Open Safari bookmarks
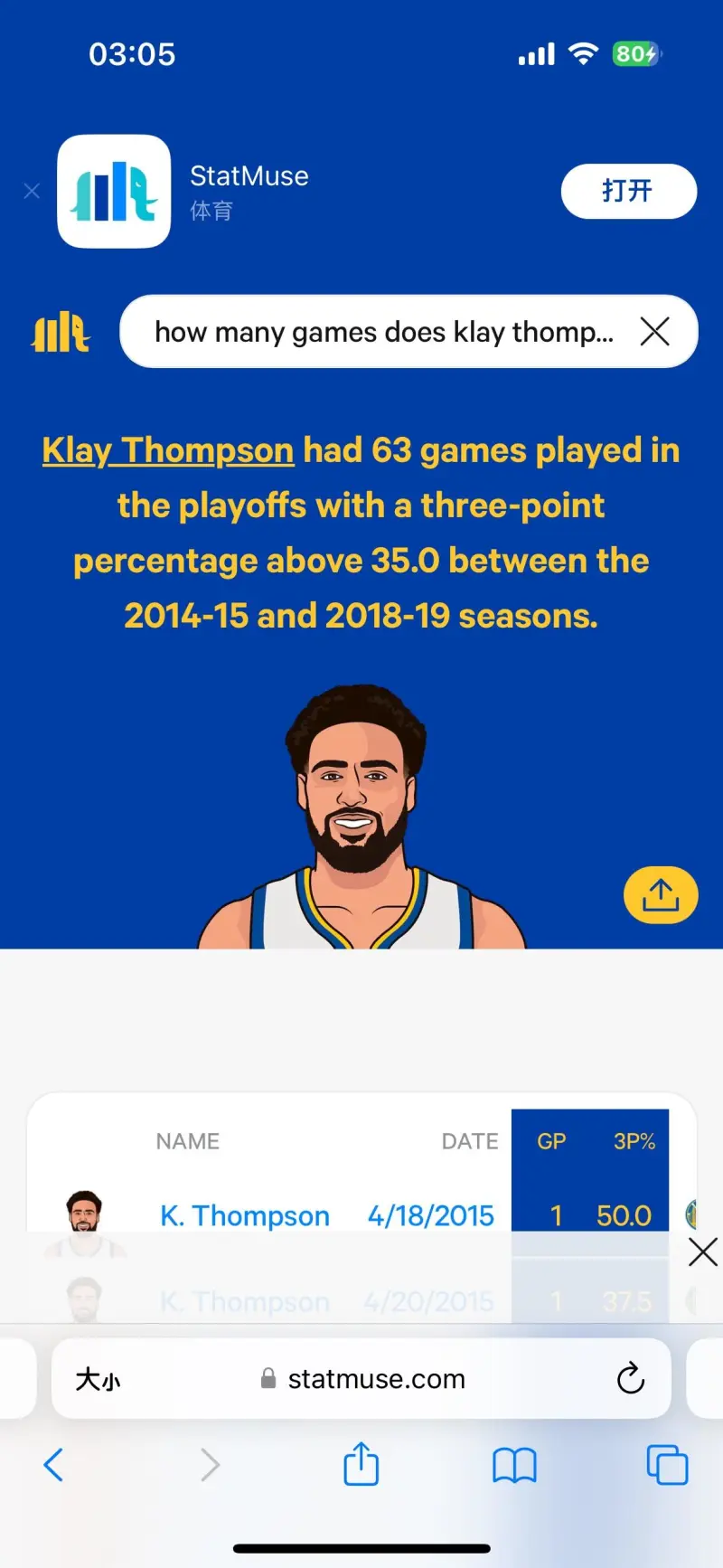This screenshot has width=723, height=1568. [x=514, y=1465]
